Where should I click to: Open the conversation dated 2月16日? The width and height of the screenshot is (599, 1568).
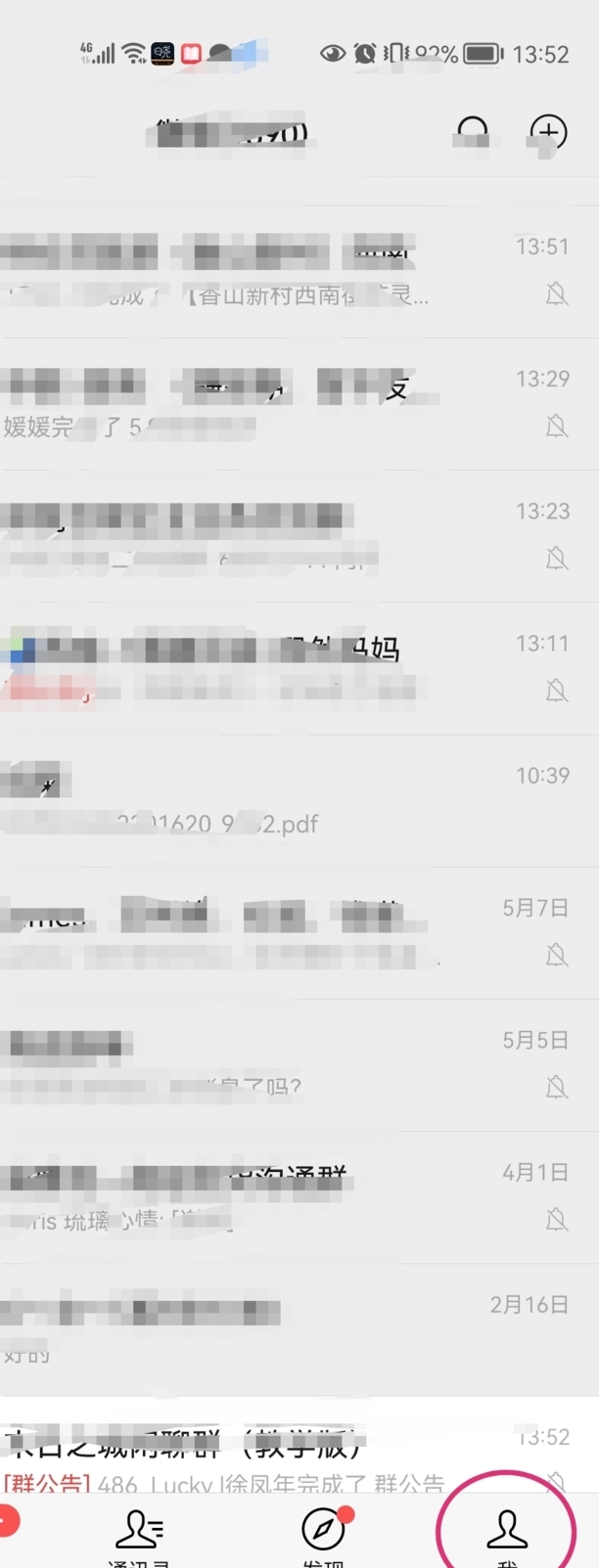tap(294, 1327)
